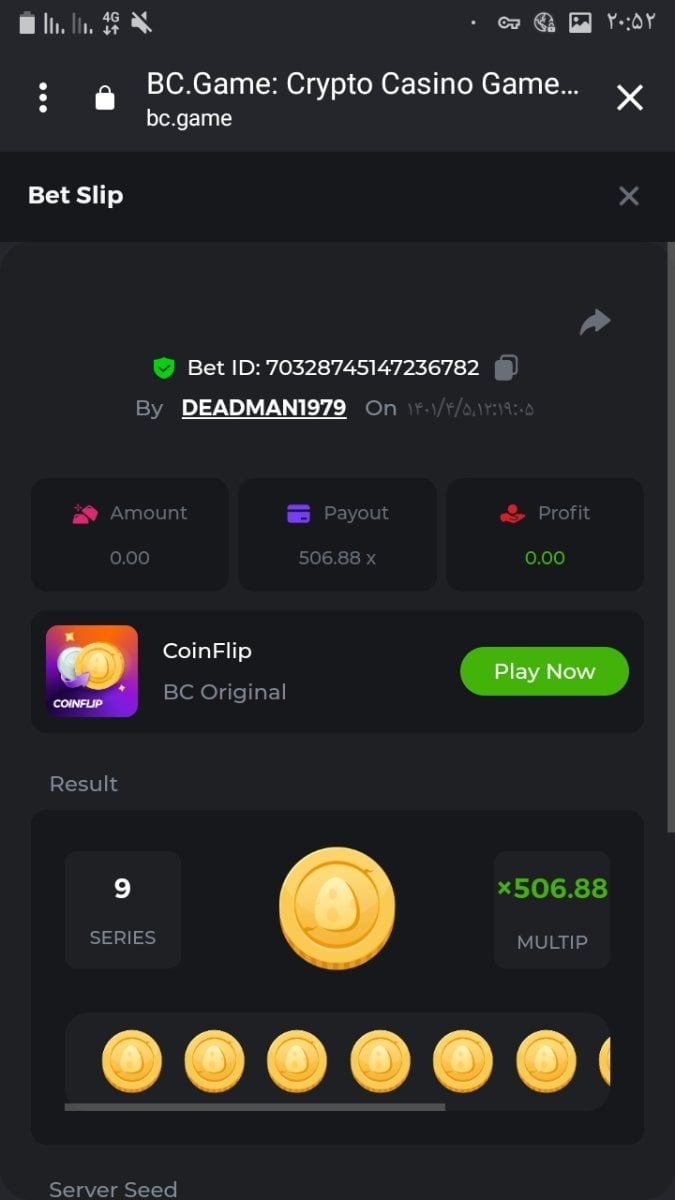Viewport: 675px width, 1200px height.
Task: Share this bet slip
Action: point(595,322)
